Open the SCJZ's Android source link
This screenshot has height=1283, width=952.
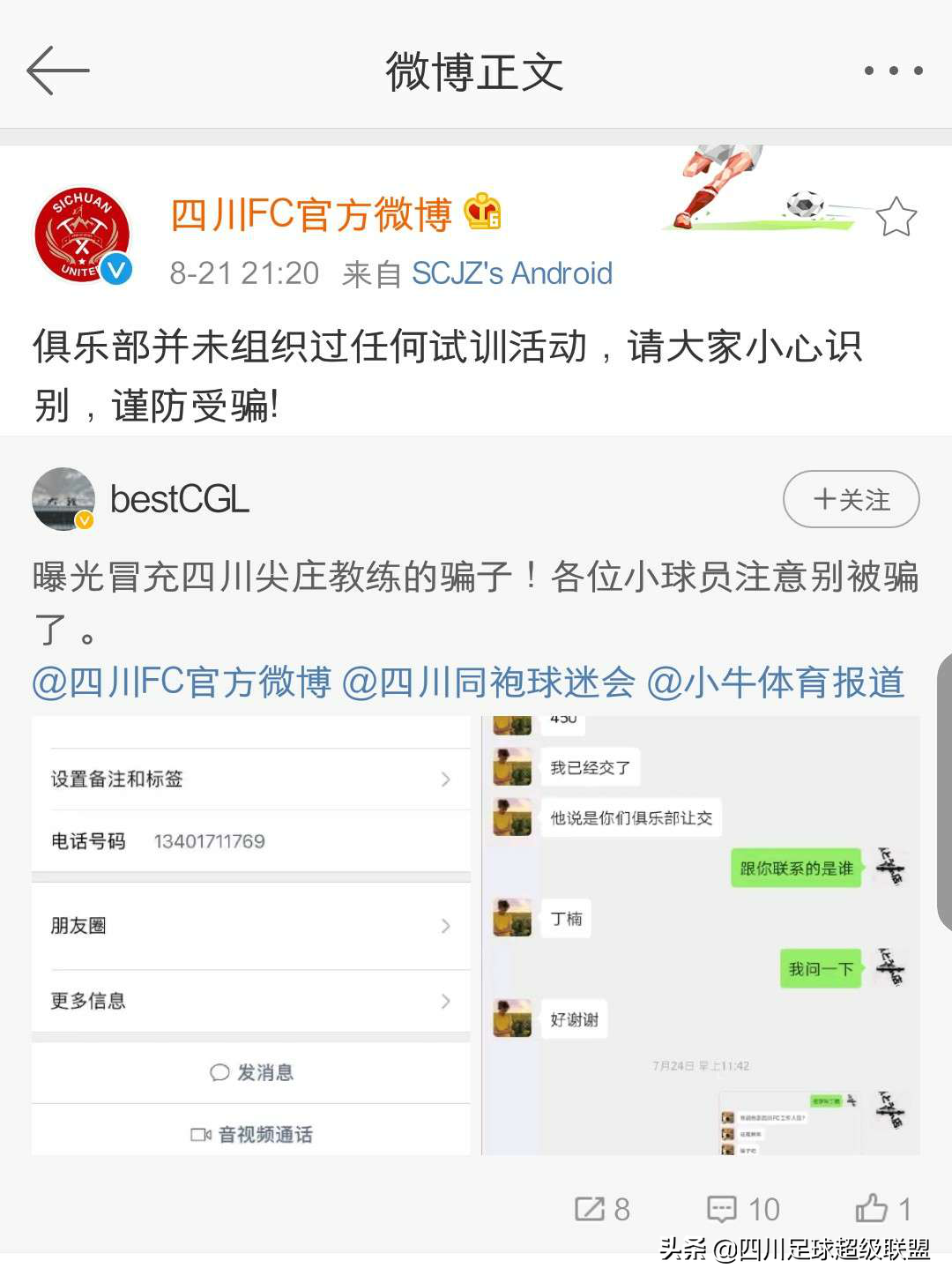(x=512, y=273)
